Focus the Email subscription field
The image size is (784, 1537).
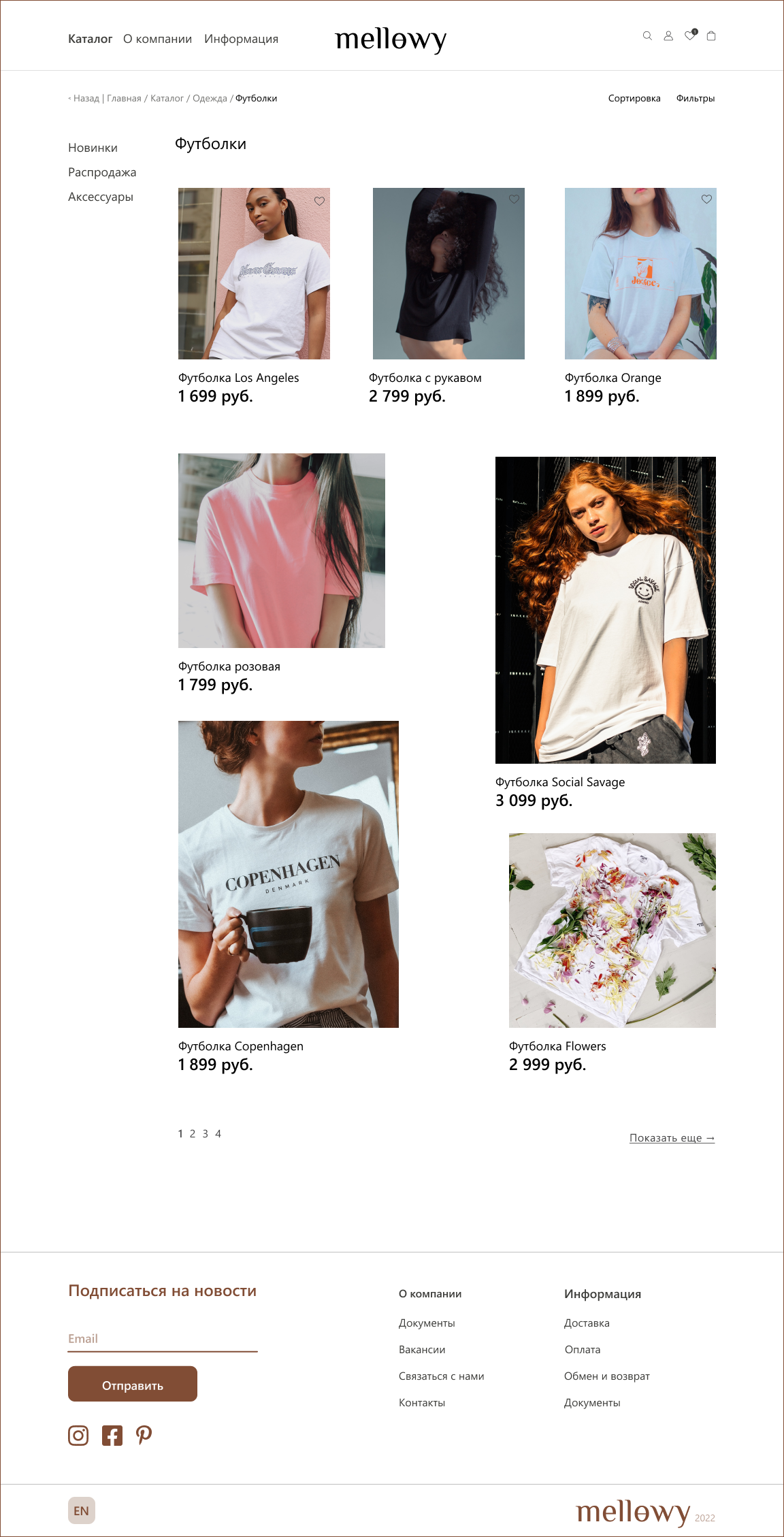163,1339
